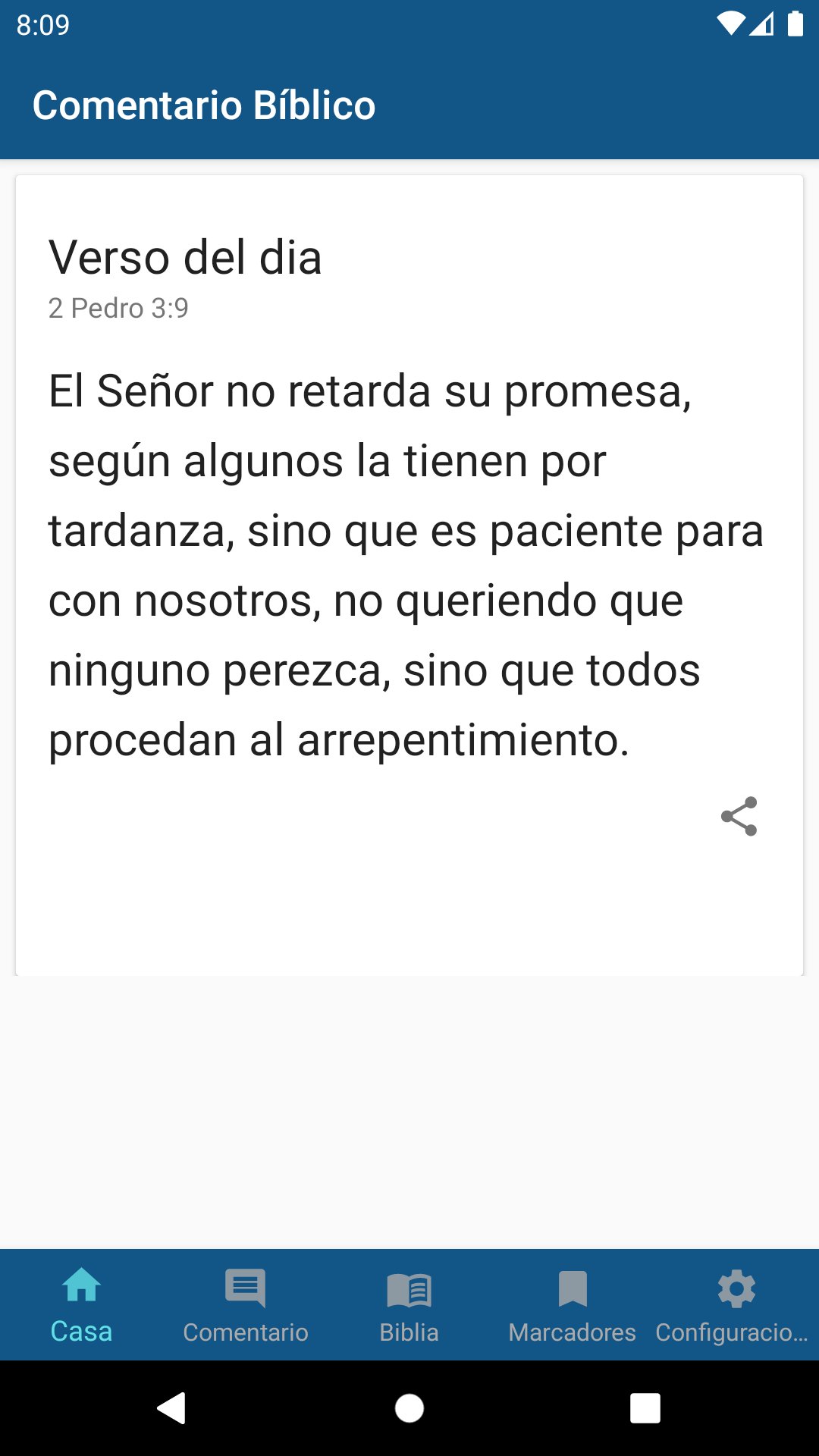
Task: Select the Casa tab
Action: click(82, 1305)
